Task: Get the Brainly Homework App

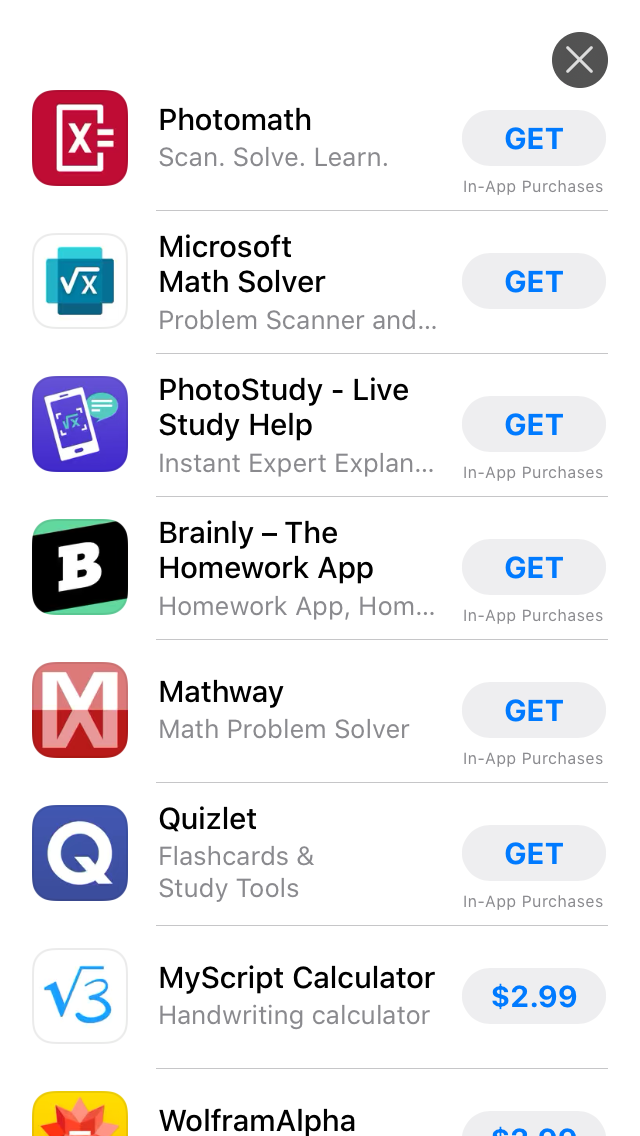Action: tap(533, 567)
